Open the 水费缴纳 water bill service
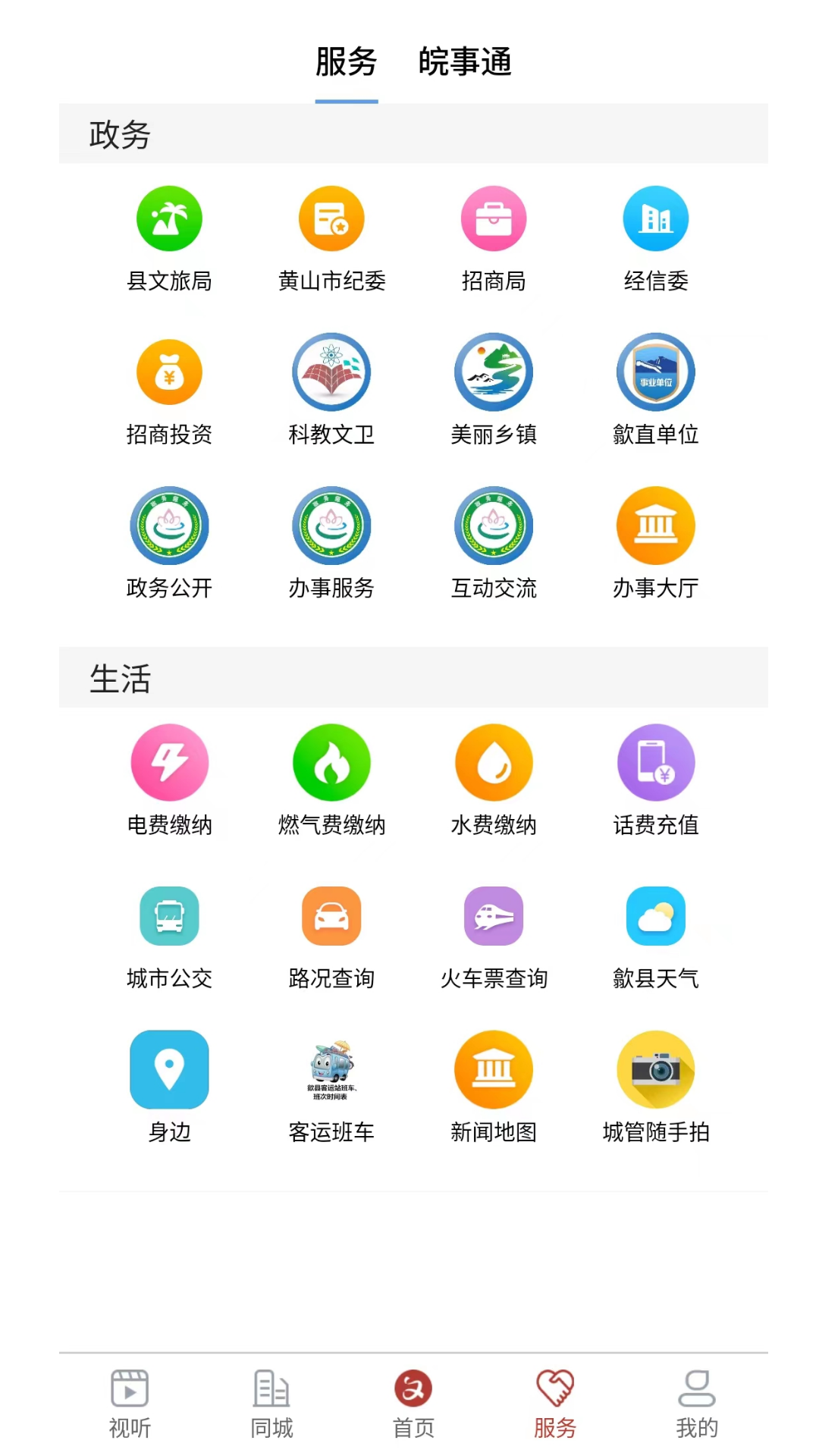The width and height of the screenshot is (819, 1456). click(x=494, y=762)
